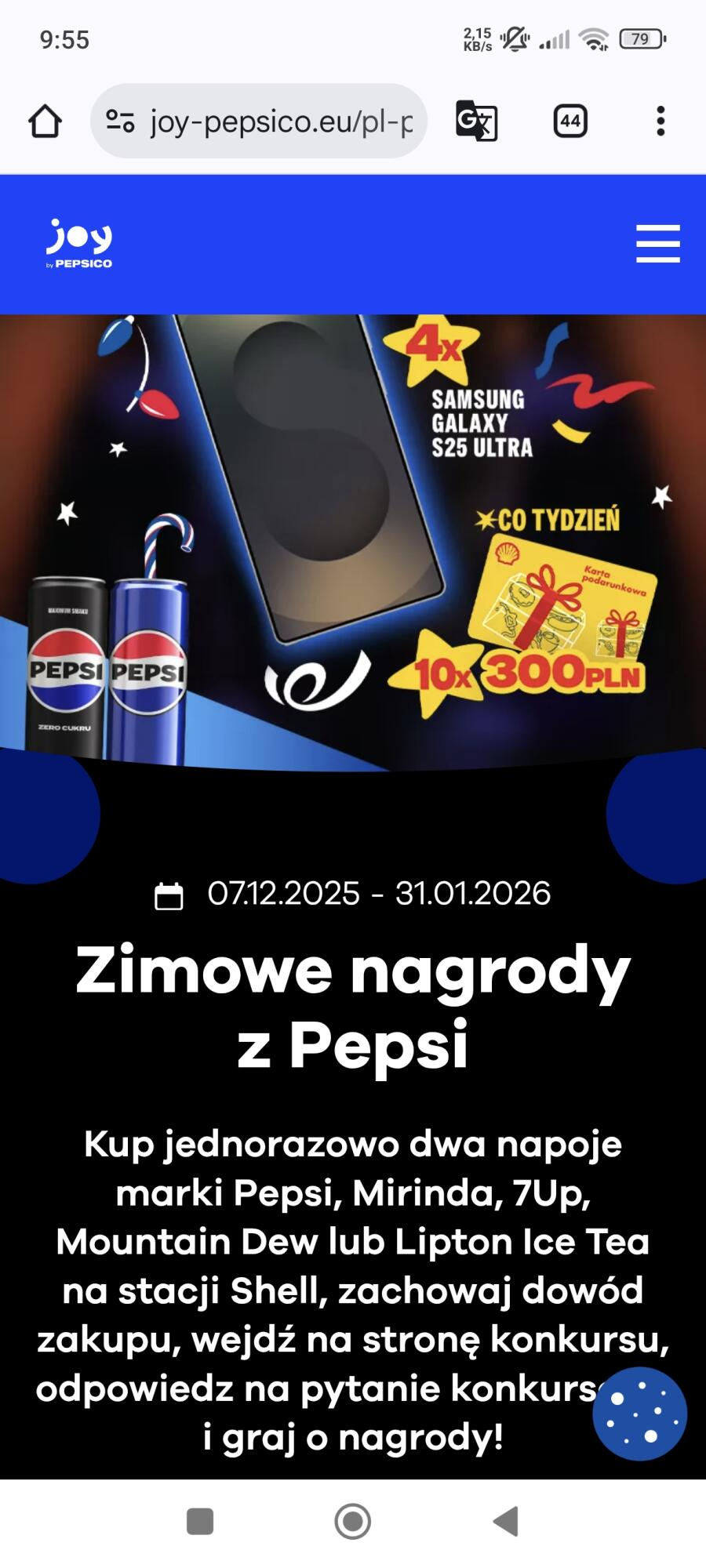Open the Joy by PepsiCo home logo
This screenshot has width=706, height=1568.
click(79, 244)
